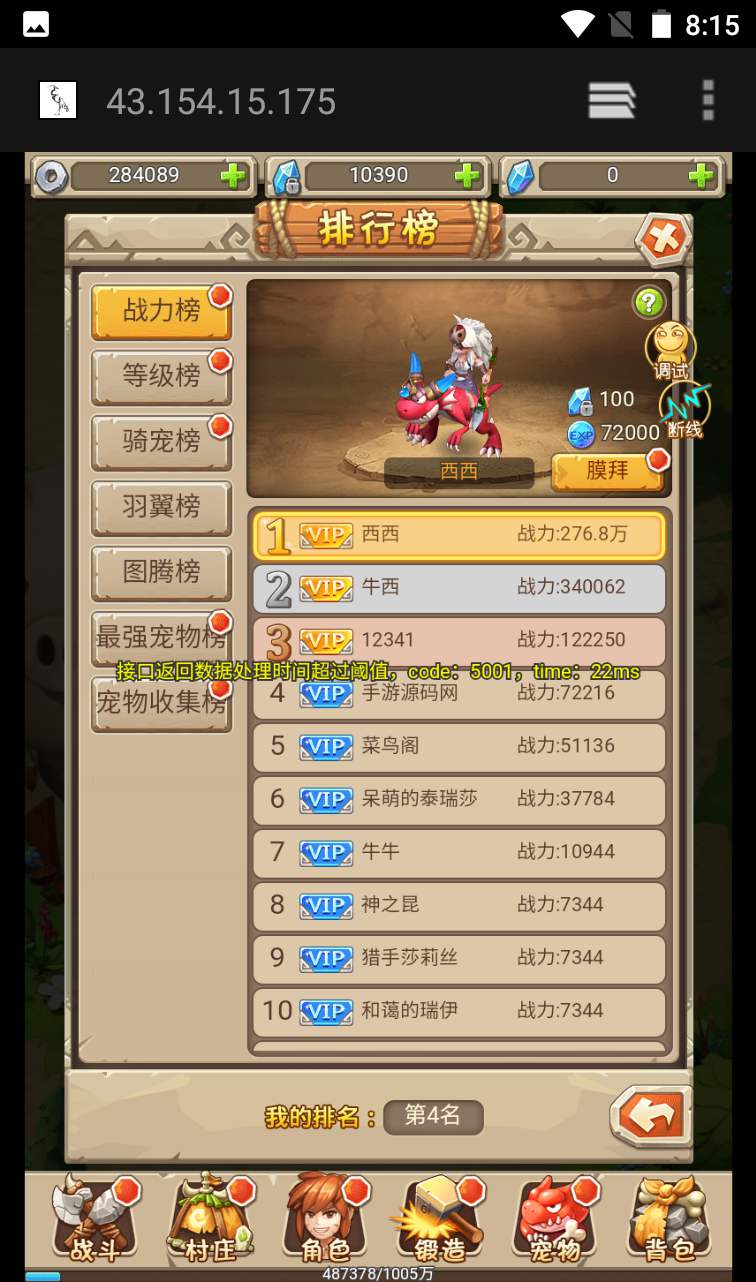Viewport: 756px width, 1282px height.
Task: Open the question mark help icon
Action: (649, 303)
